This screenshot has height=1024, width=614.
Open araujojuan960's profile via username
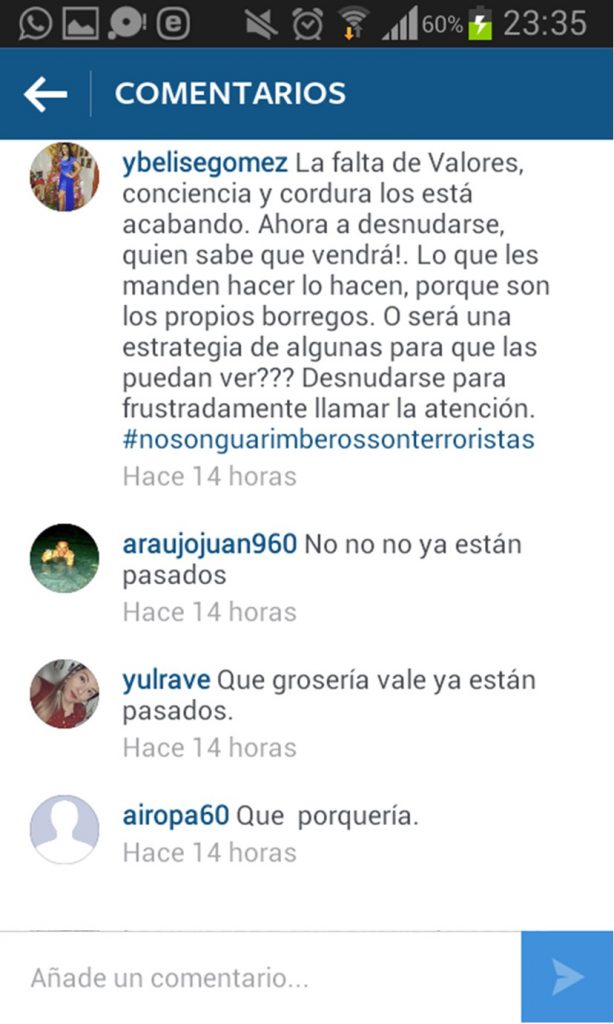[210, 544]
